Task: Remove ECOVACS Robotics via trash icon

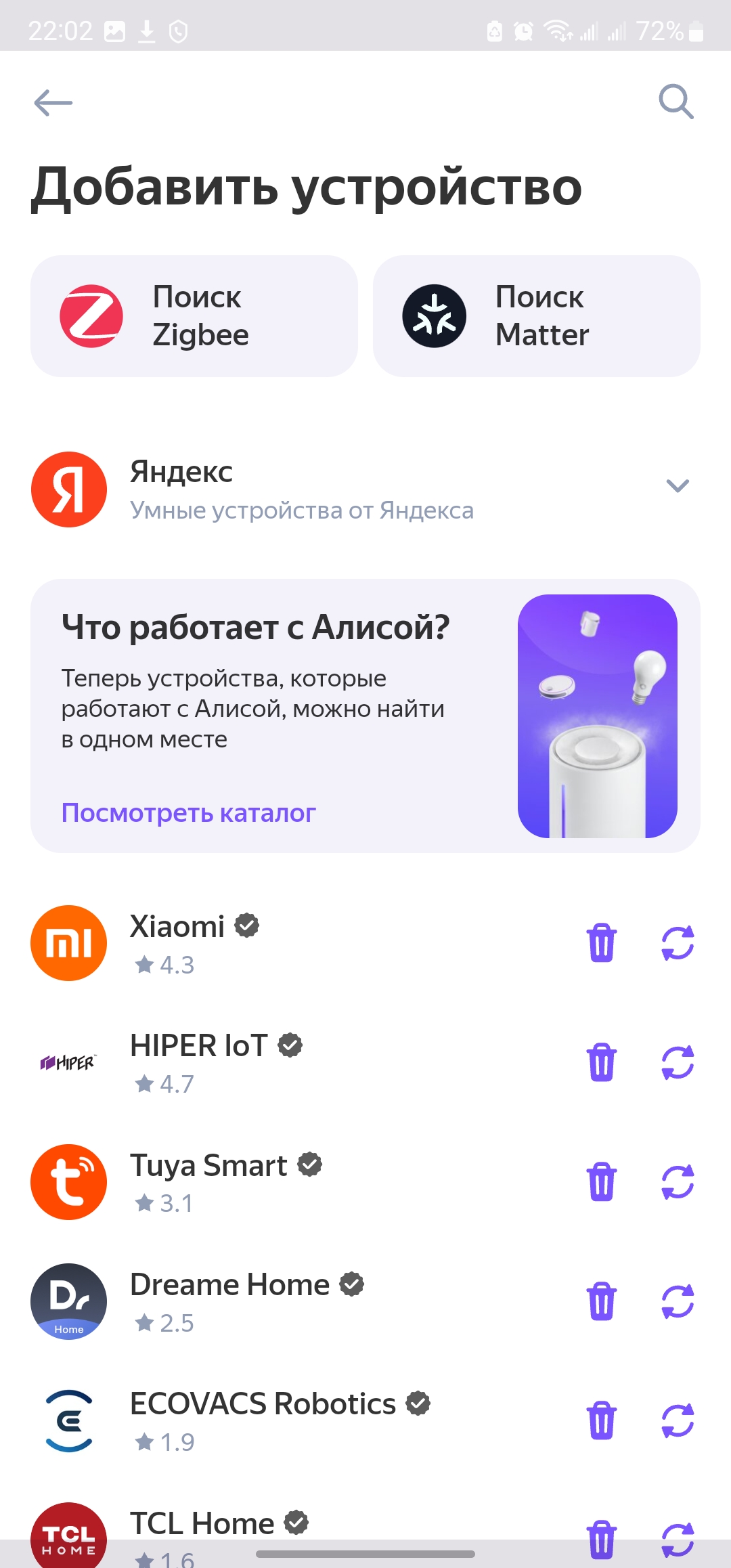Action: 601,1420
